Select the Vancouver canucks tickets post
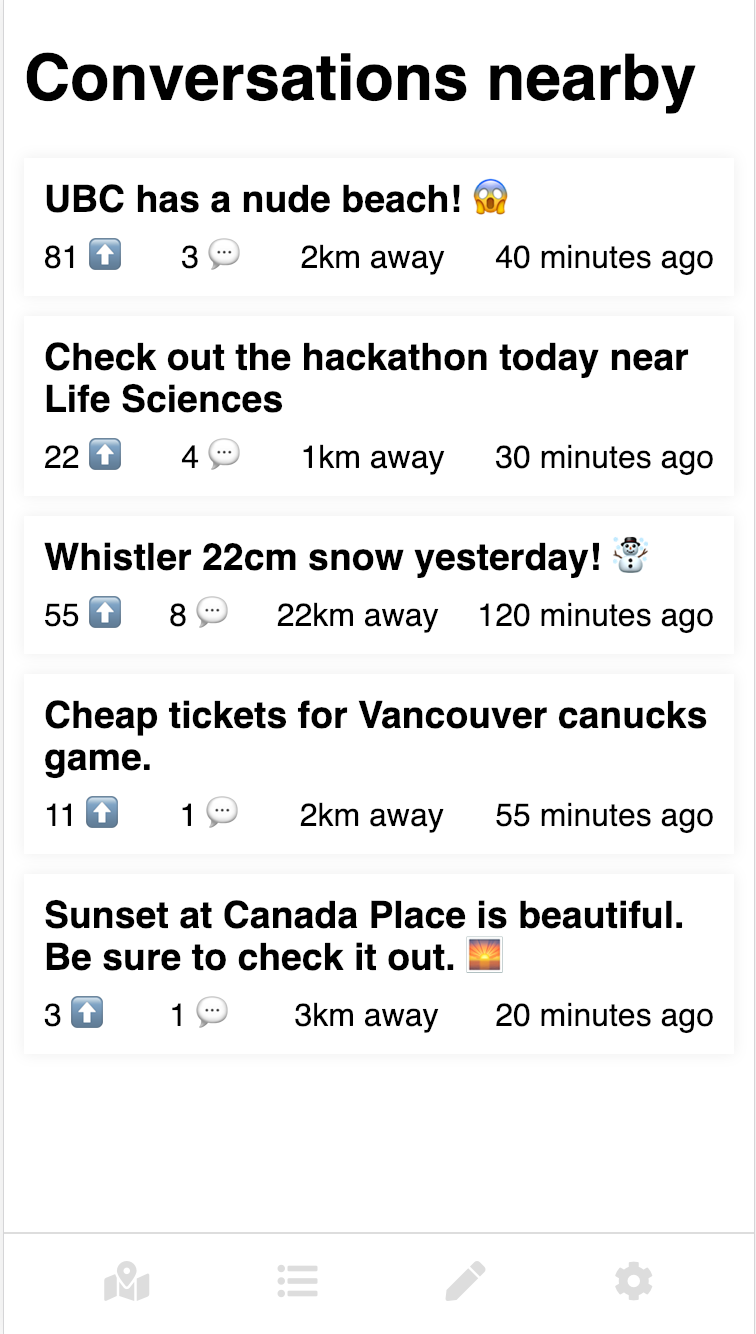The height and width of the screenshot is (1334, 756). (x=375, y=736)
